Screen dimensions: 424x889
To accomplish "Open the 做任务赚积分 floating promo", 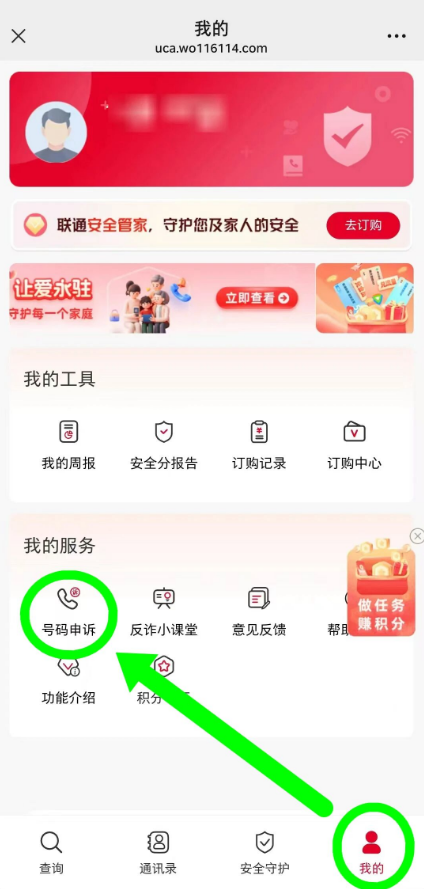I will (x=381, y=587).
